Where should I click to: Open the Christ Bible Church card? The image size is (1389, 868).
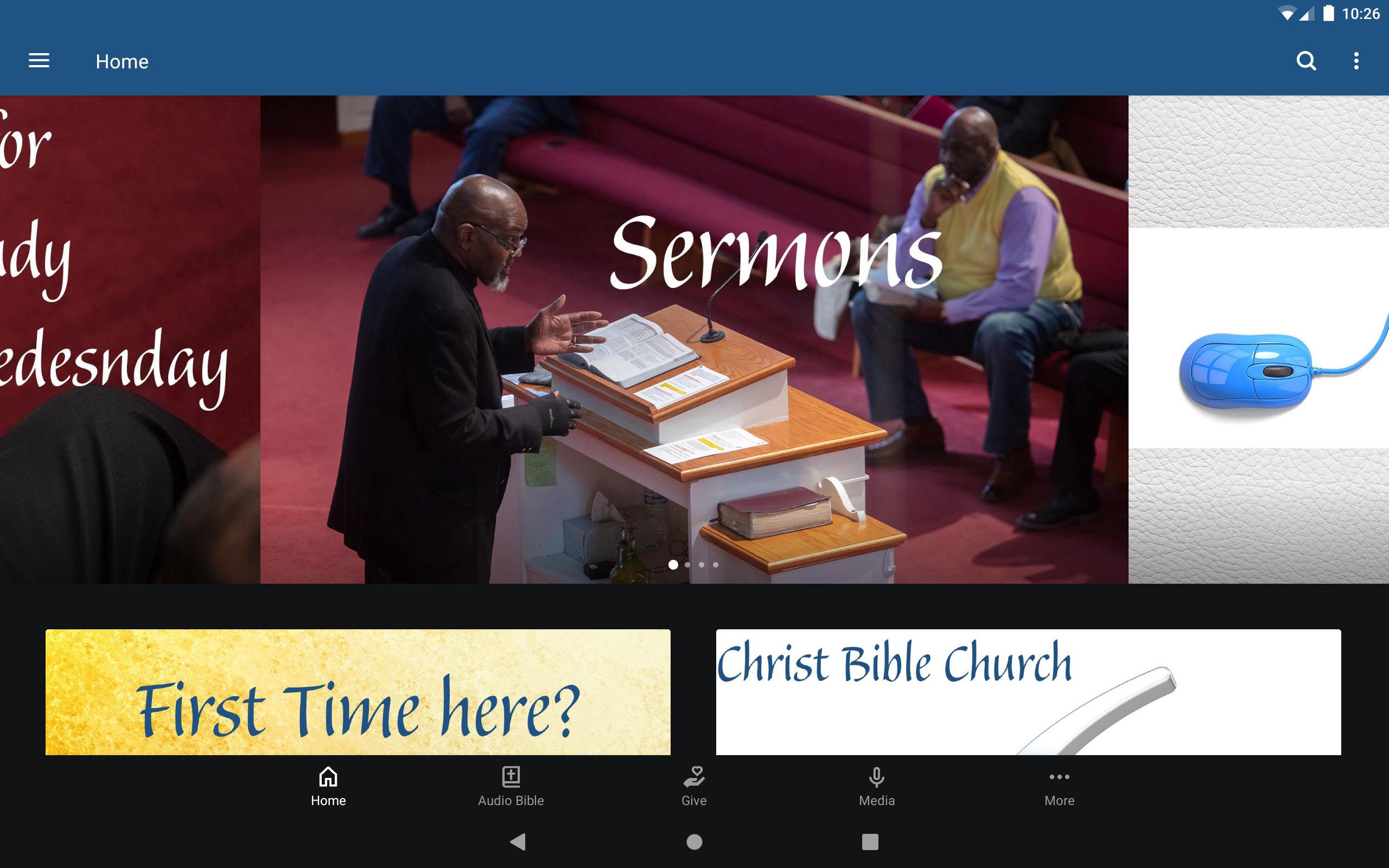1028,692
